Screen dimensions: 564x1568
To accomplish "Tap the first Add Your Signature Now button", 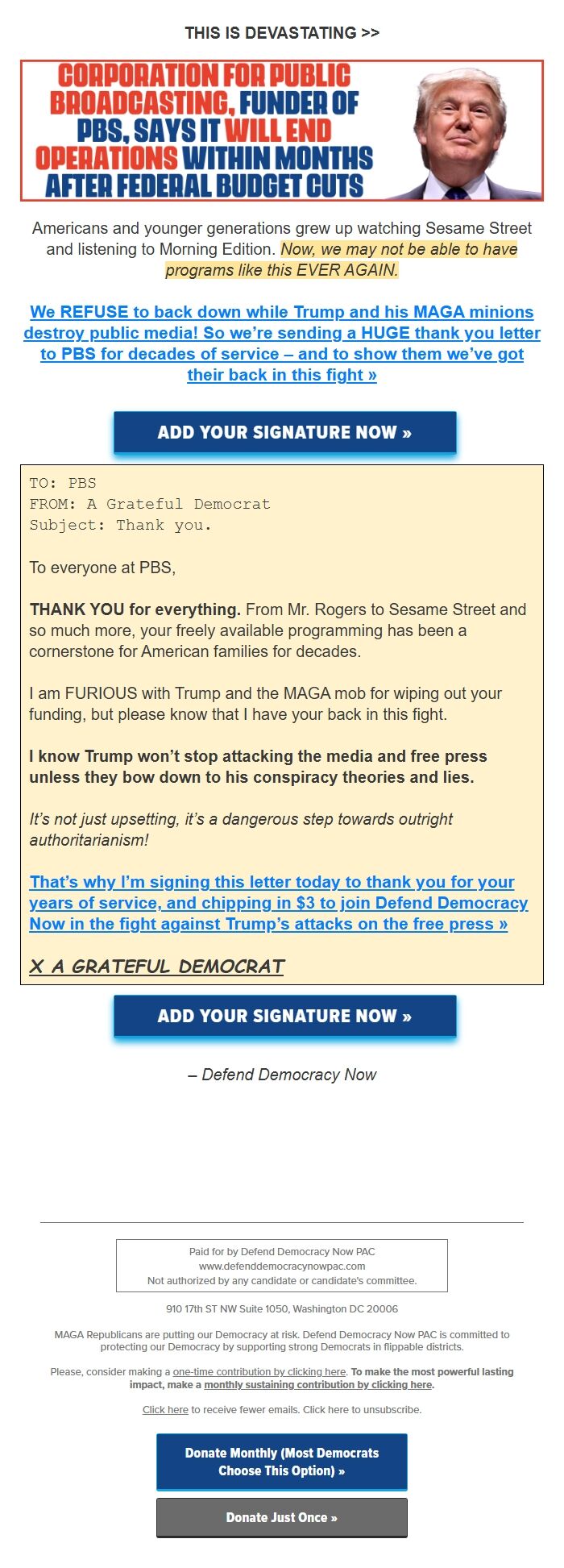I will click(284, 433).
